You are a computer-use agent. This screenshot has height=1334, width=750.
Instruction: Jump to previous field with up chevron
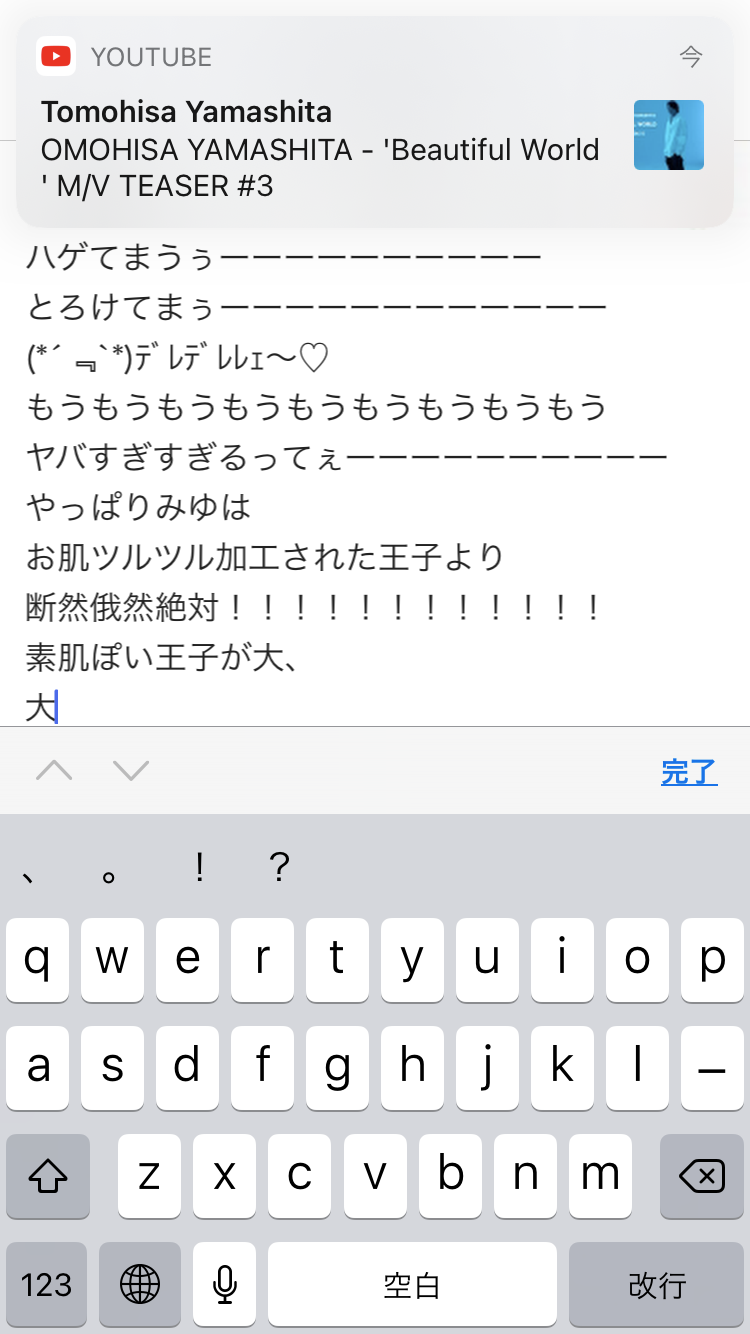click(55, 770)
